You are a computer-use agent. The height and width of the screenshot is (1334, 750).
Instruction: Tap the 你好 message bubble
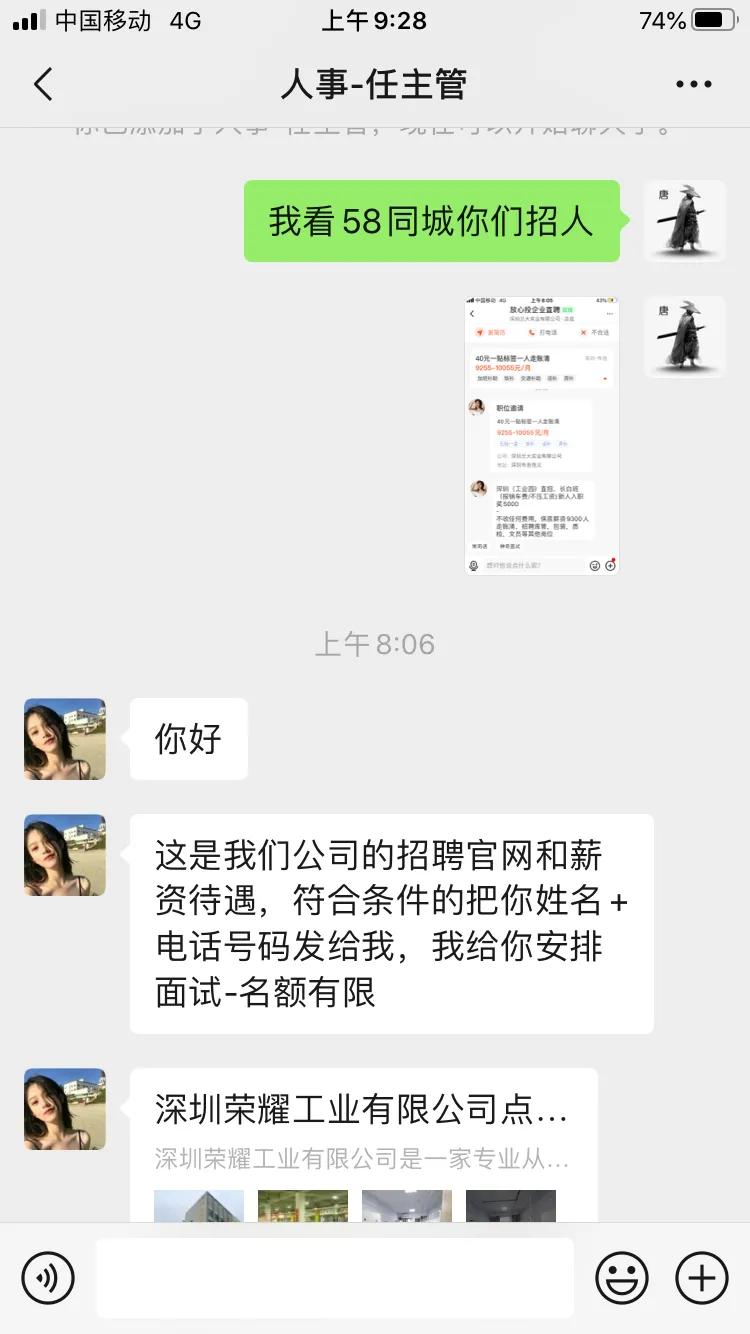tap(188, 738)
